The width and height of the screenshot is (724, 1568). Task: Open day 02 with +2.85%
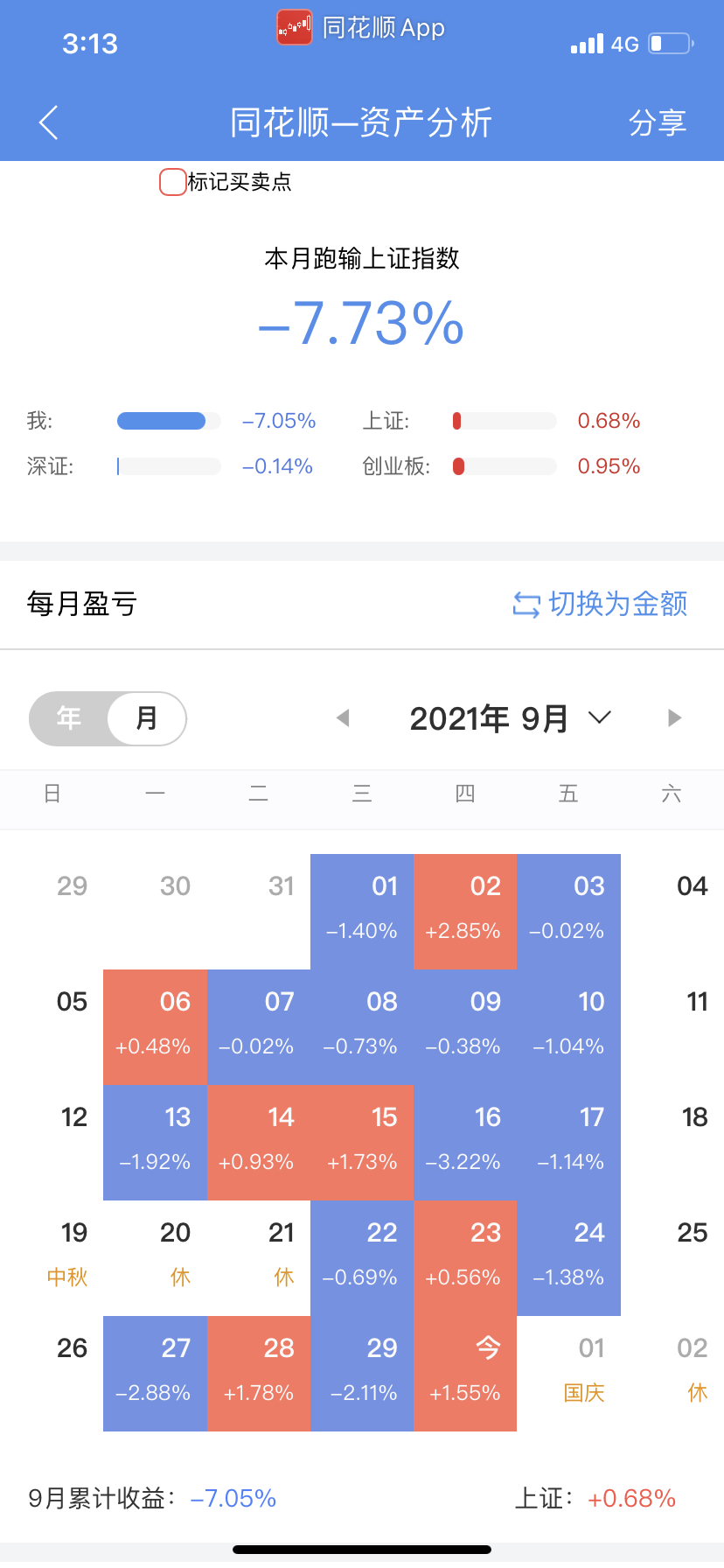click(465, 911)
